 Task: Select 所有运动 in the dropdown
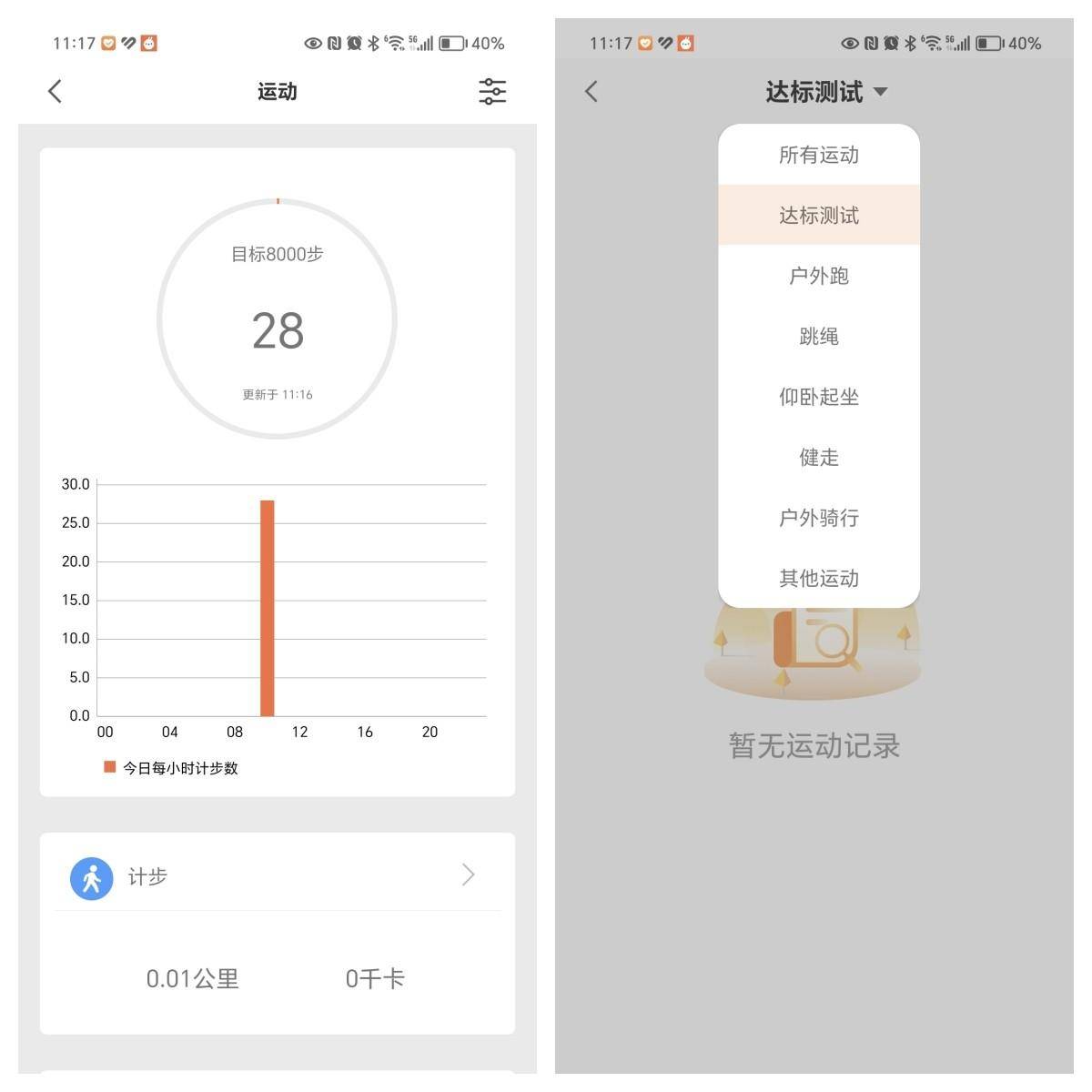click(x=819, y=155)
